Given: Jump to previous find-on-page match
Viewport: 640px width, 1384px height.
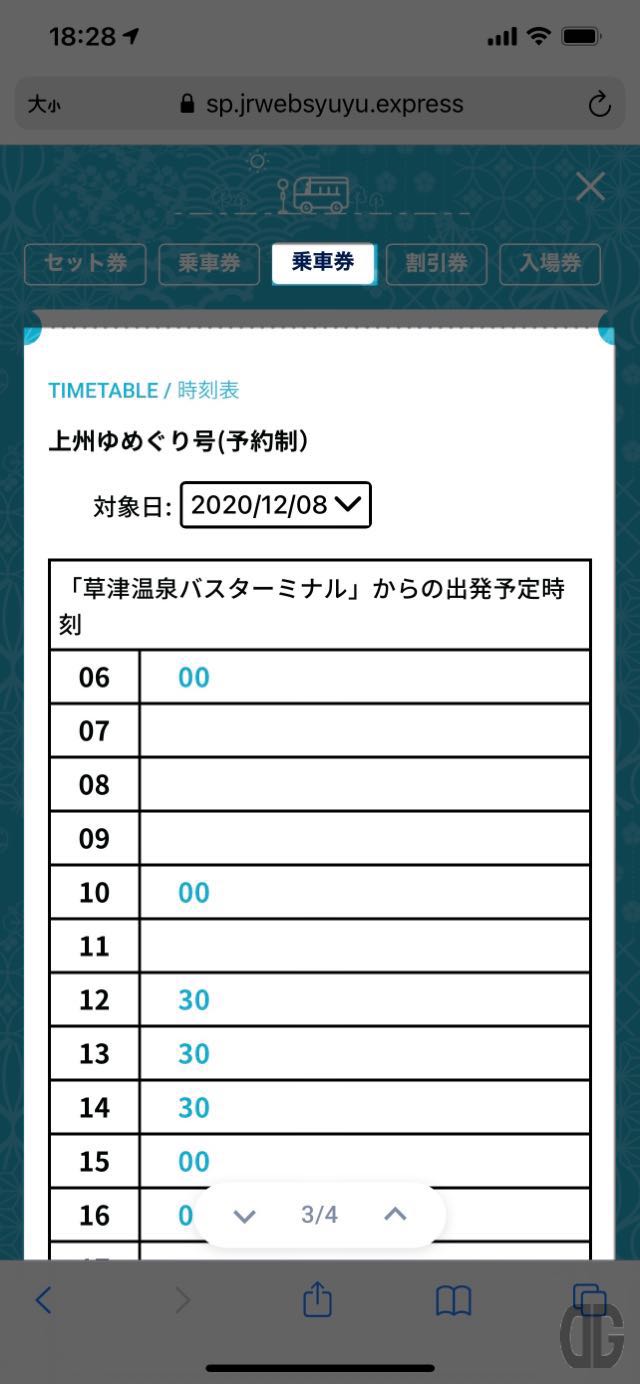Looking at the screenshot, I should point(395,1214).
